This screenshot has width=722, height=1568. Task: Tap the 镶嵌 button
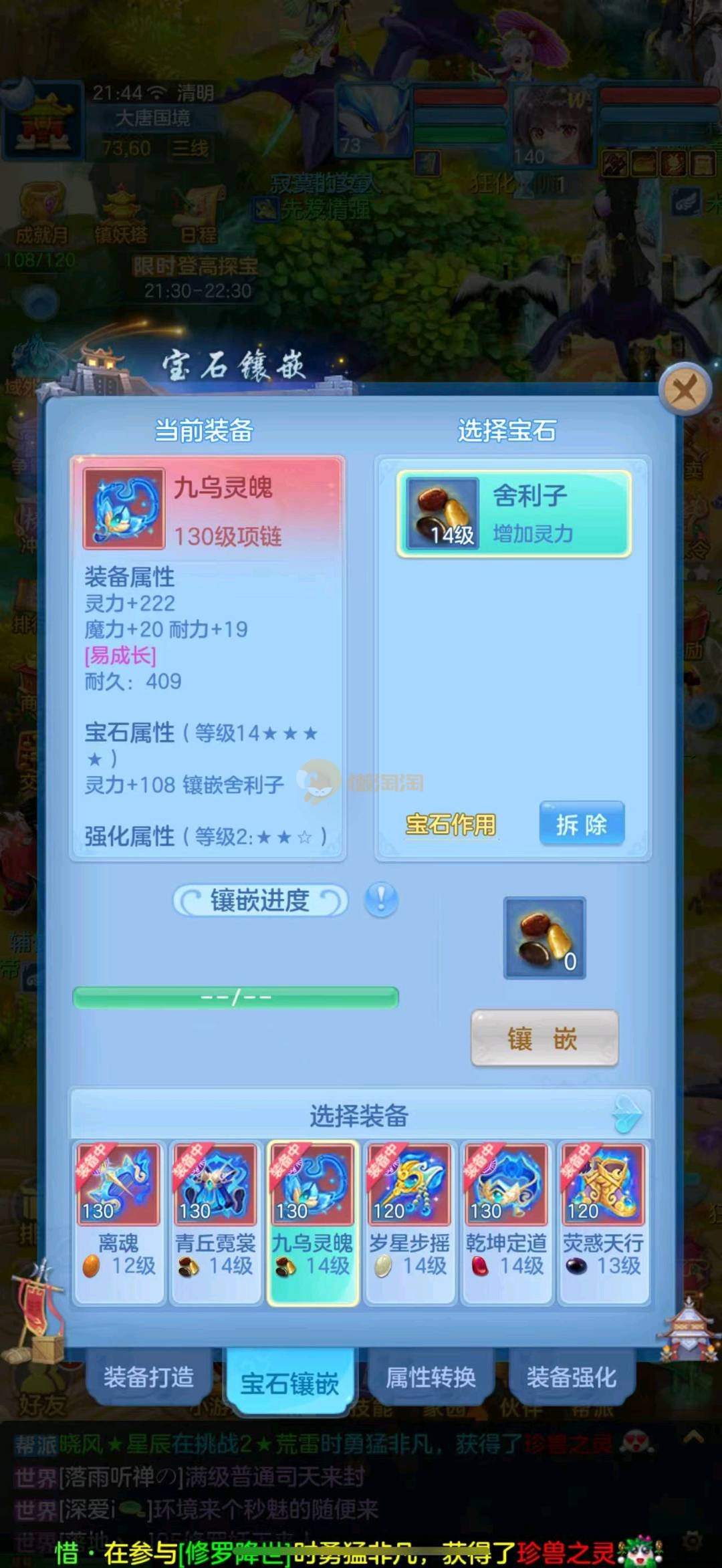544,1038
